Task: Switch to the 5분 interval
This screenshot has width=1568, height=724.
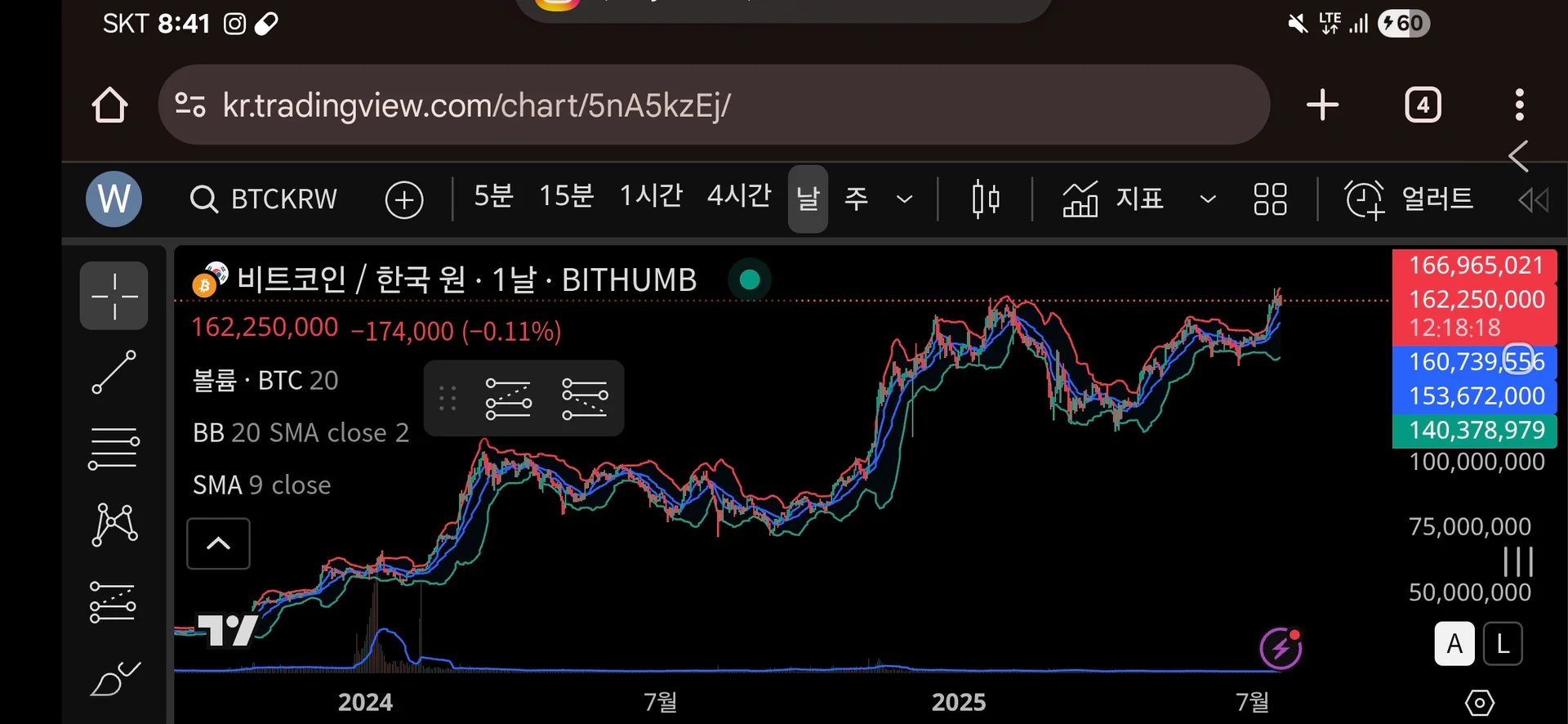Action: [x=493, y=197]
